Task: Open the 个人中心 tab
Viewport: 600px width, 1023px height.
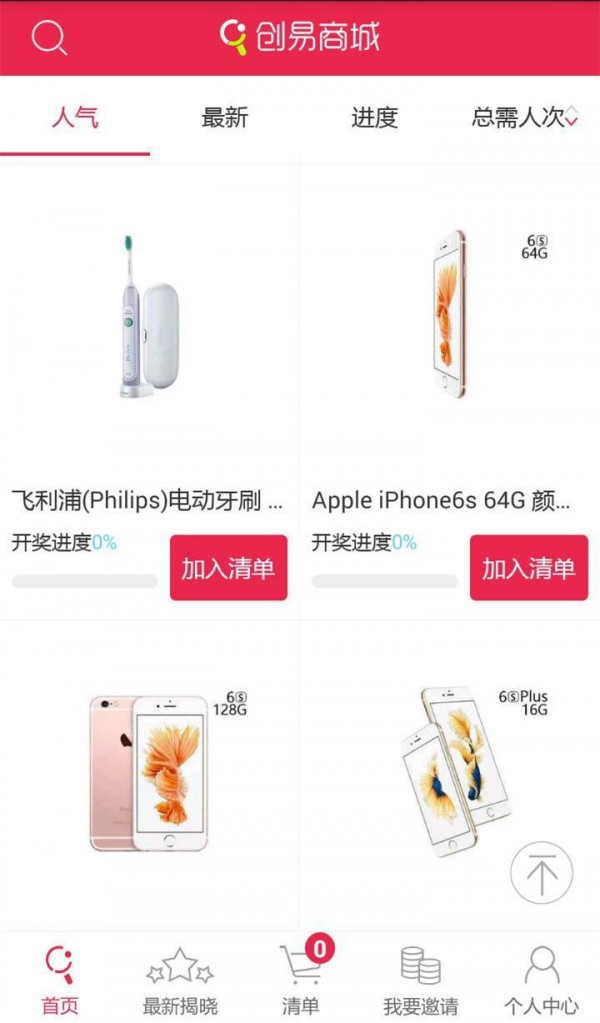Action: (541, 979)
